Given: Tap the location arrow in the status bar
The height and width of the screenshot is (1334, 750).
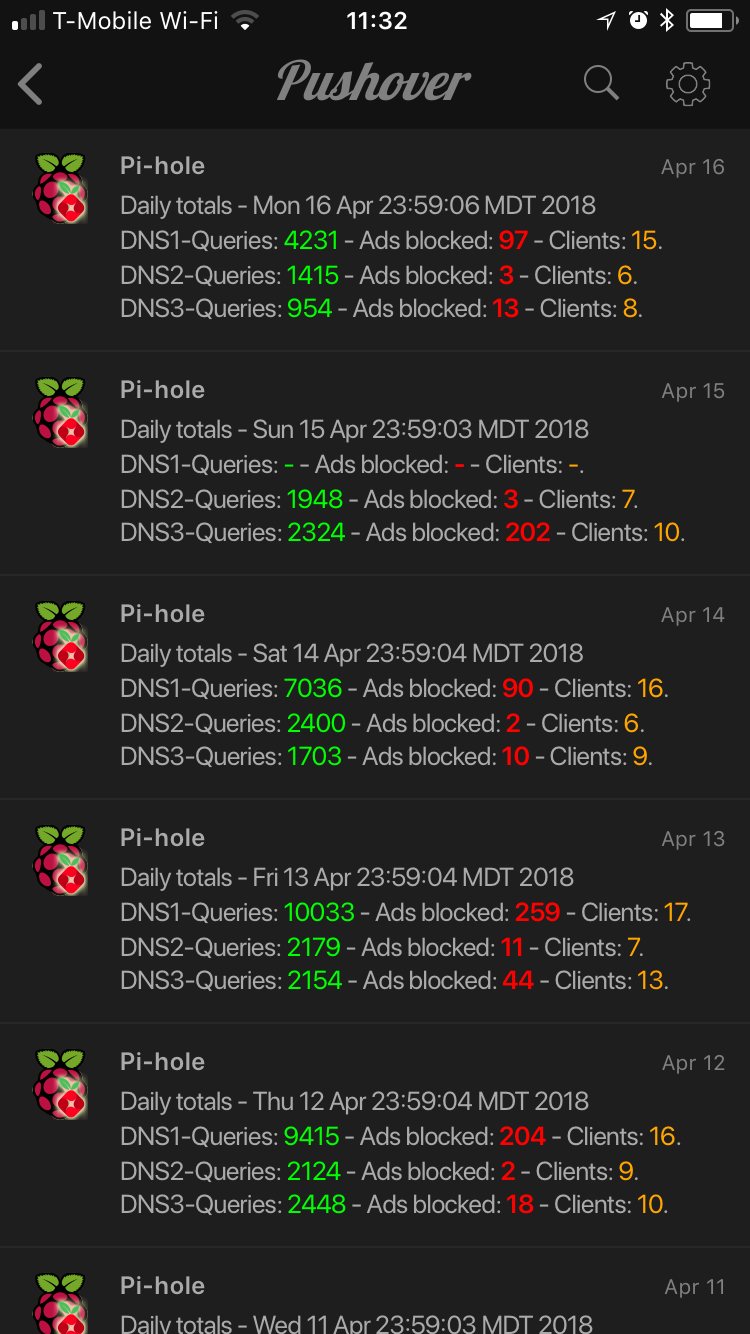Looking at the screenshot, I should coord(605,18).
